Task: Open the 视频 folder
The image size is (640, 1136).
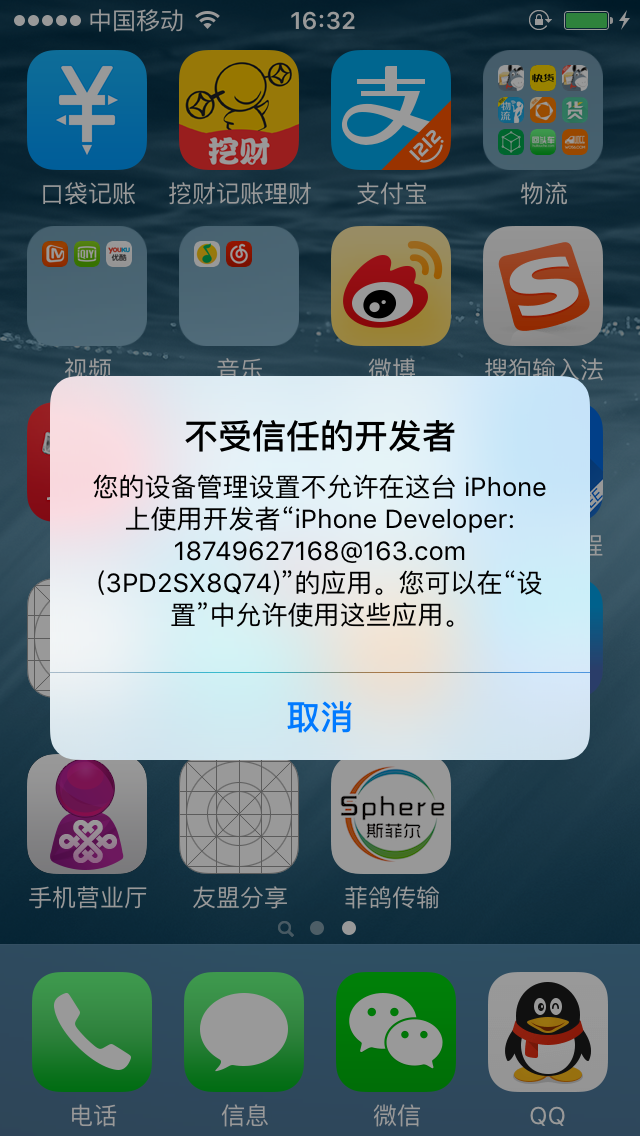Action: (87, 286)
